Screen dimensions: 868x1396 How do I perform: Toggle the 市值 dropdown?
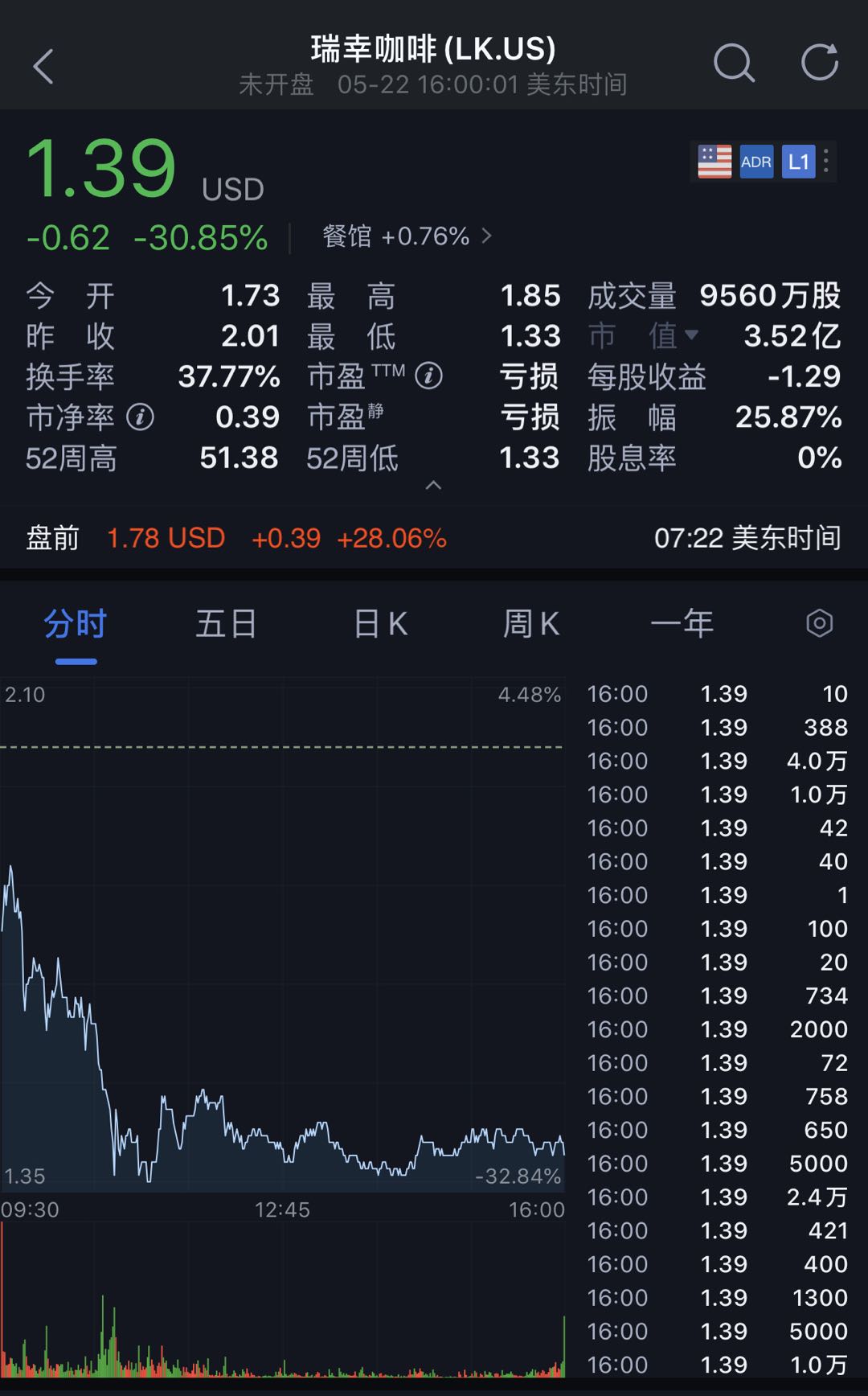pos(691,335)
